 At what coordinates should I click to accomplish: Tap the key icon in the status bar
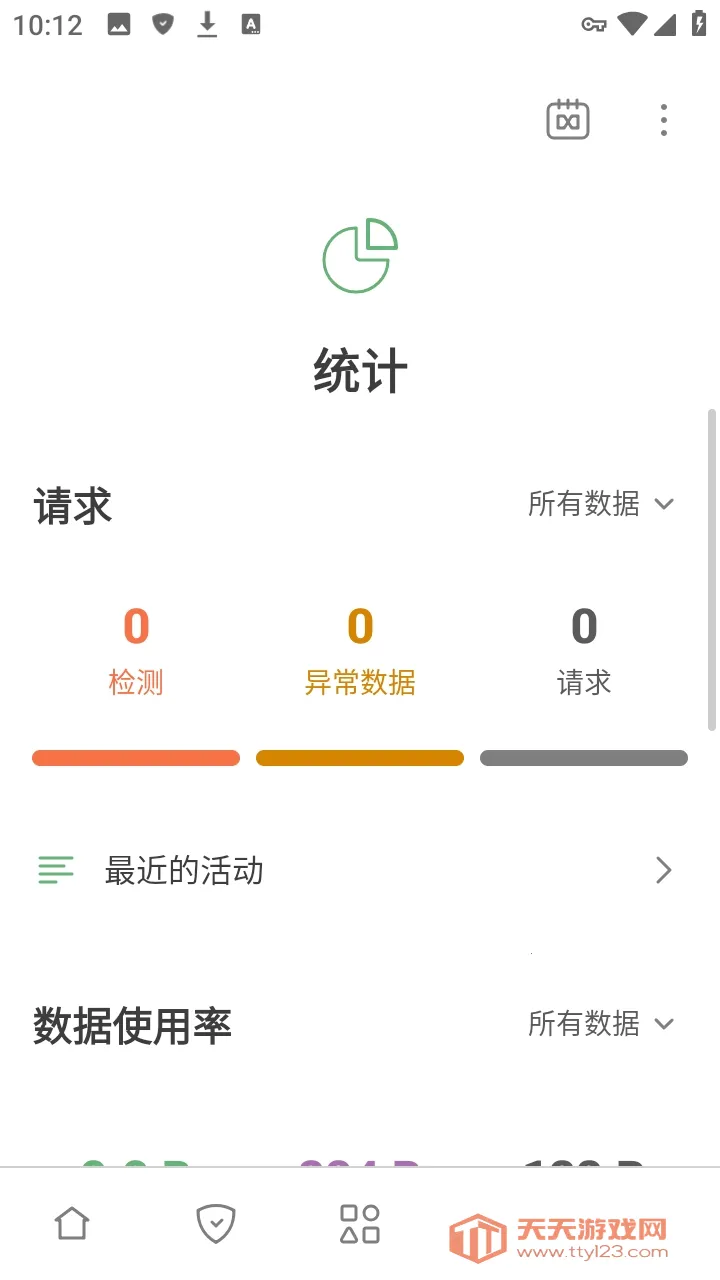point(592,24)
